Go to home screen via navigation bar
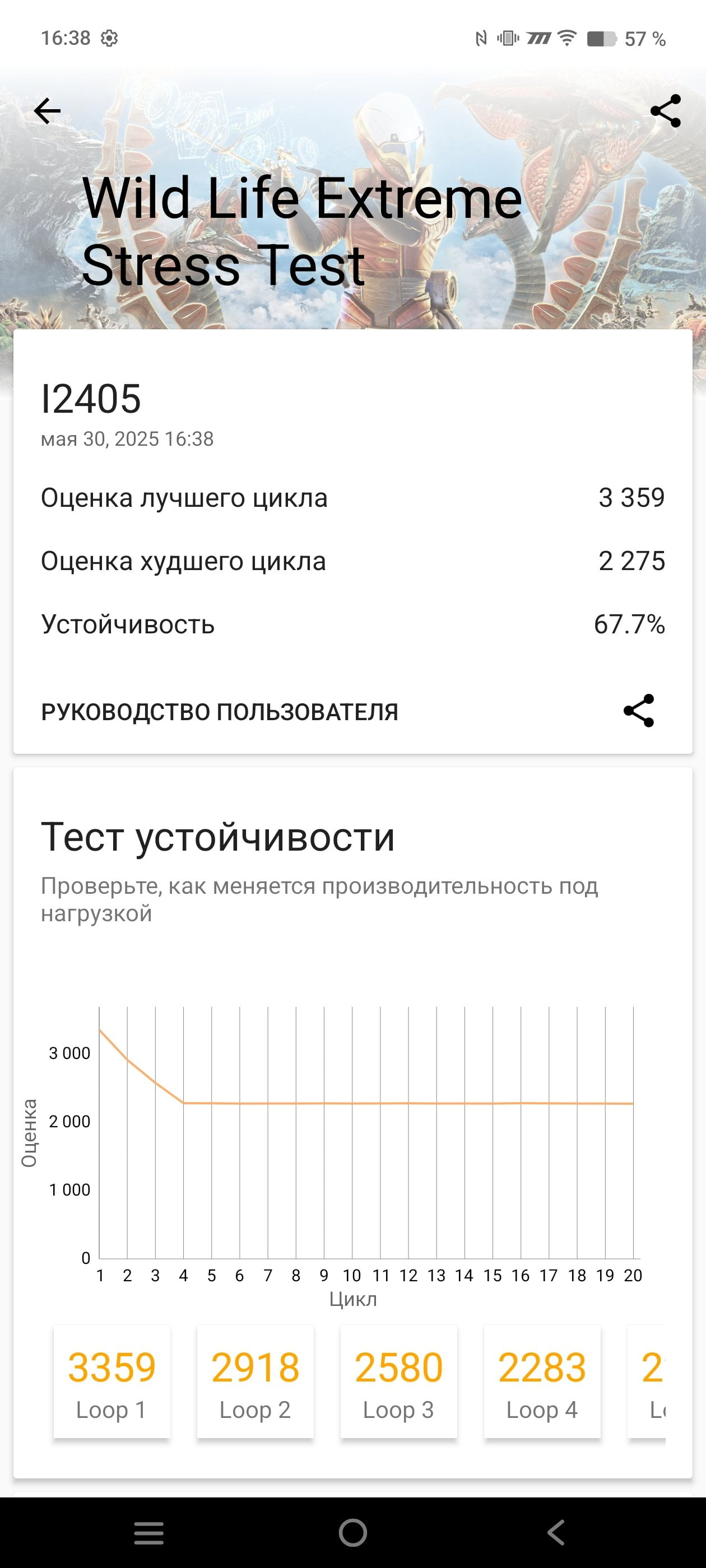 point(354,1533)
